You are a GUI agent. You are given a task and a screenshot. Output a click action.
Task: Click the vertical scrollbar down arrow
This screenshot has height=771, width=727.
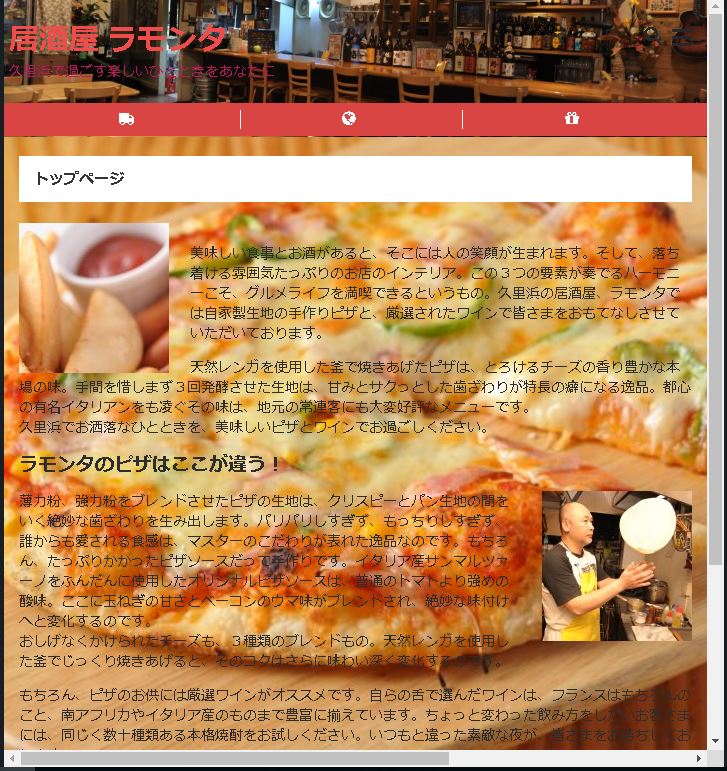715,741
